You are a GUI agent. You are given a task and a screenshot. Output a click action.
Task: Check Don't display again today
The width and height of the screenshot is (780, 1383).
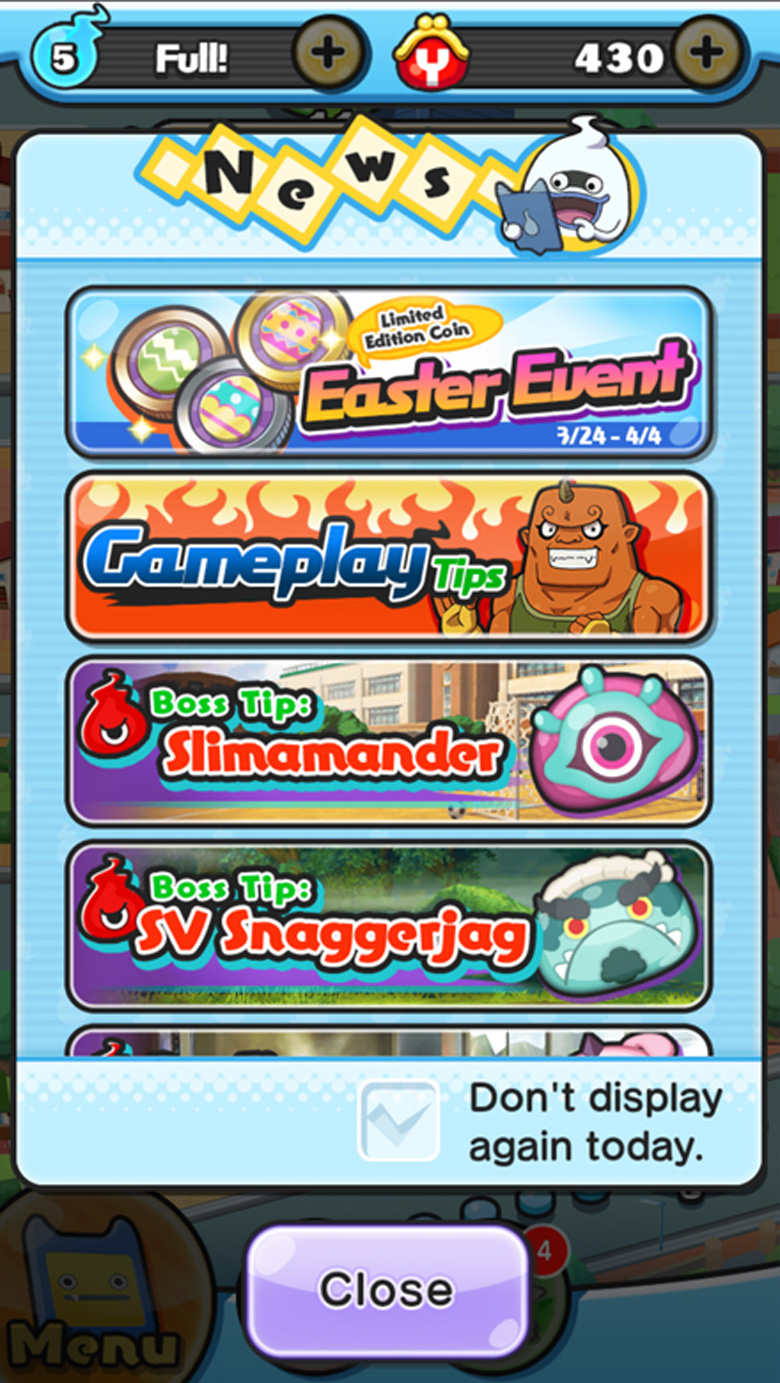pyautogui.click(x=398, y=1121)
